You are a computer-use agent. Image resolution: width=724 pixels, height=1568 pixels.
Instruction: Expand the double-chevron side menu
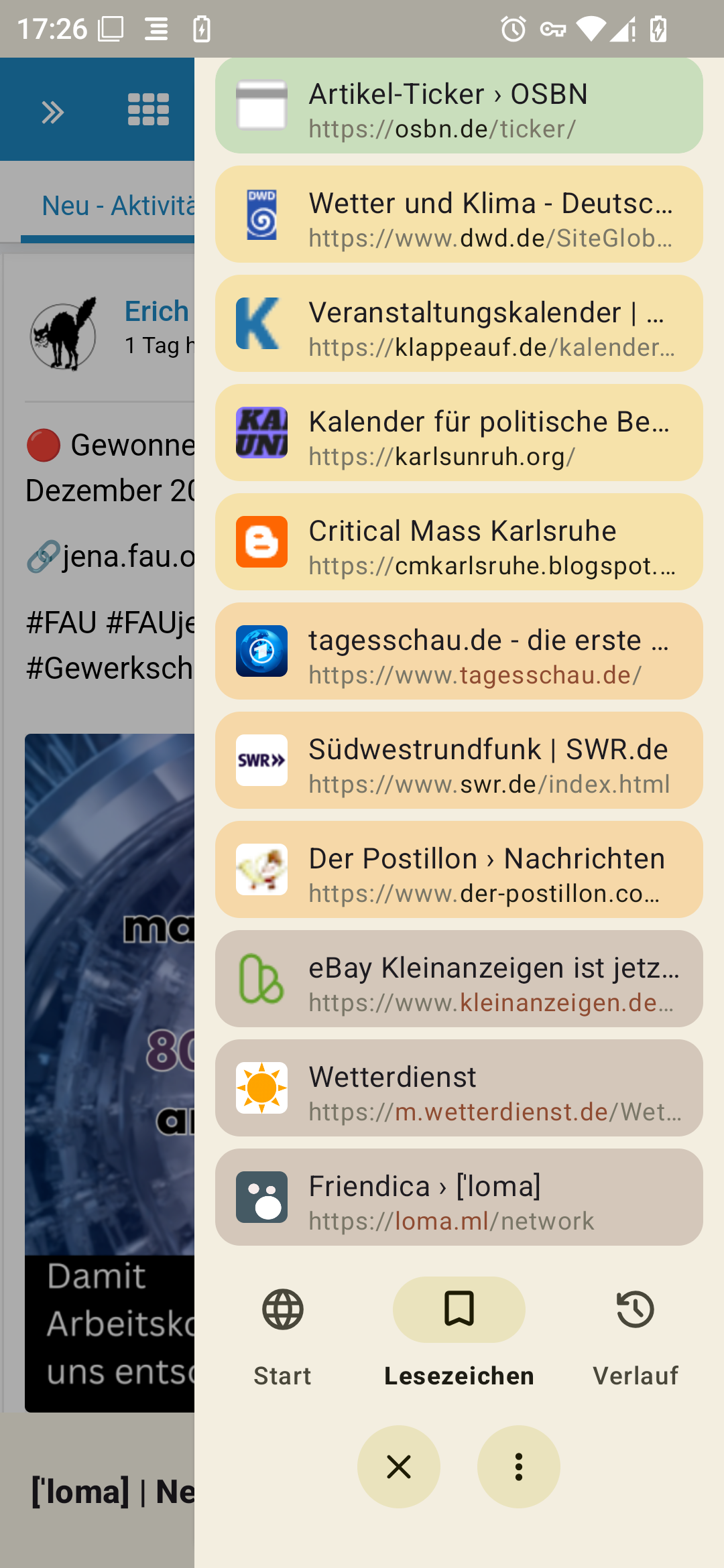(53, 112)
